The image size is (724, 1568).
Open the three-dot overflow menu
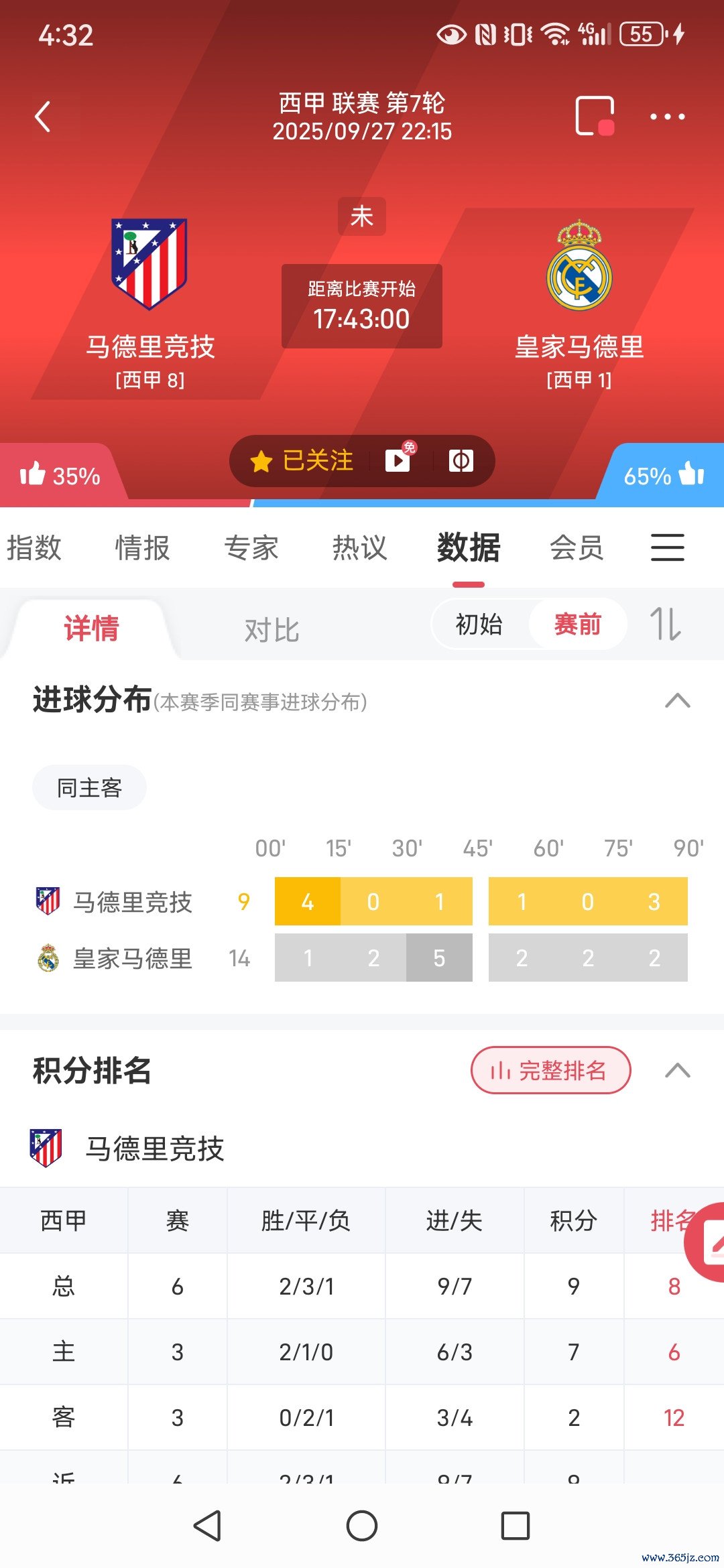(667, 117)
